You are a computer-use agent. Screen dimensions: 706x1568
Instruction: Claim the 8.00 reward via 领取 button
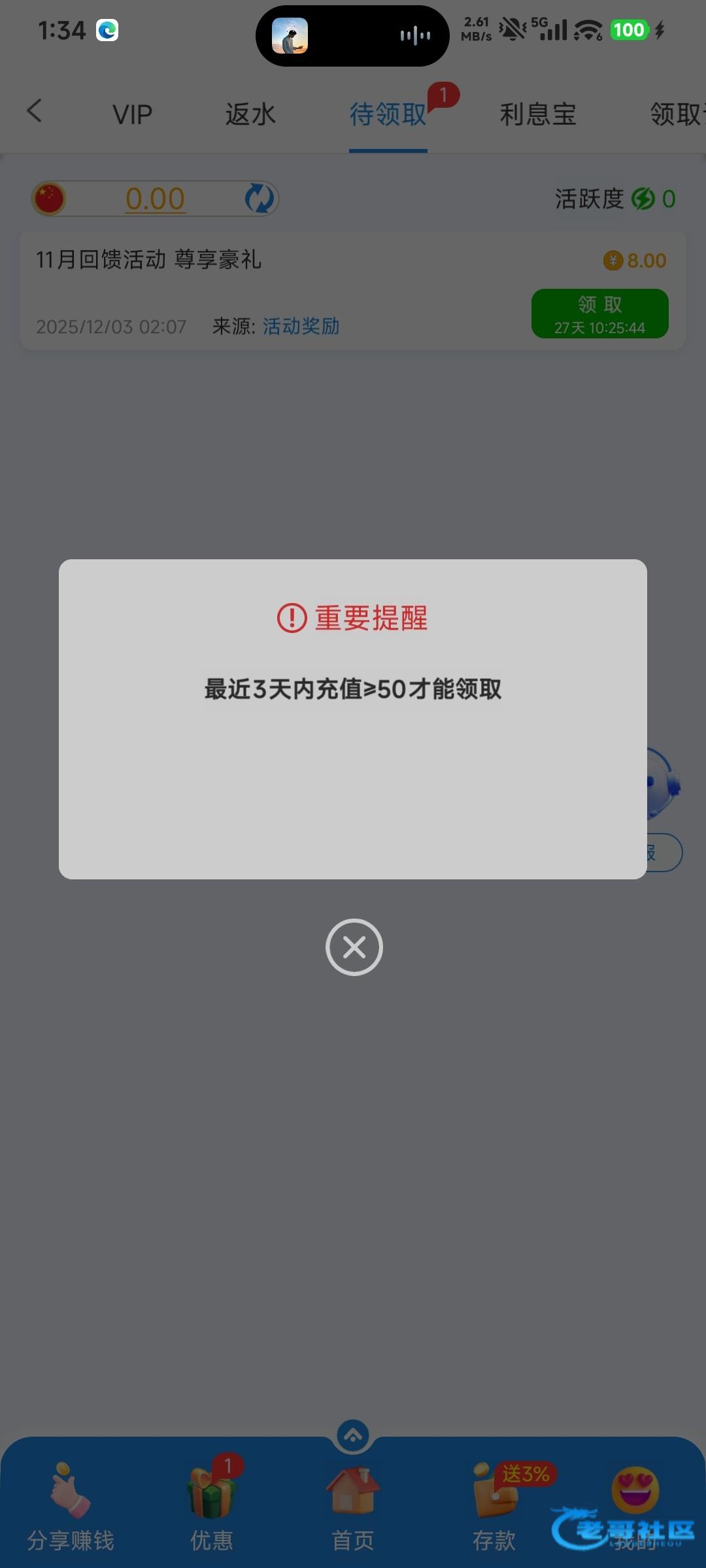pyautogui.click(x=599, y=314)
